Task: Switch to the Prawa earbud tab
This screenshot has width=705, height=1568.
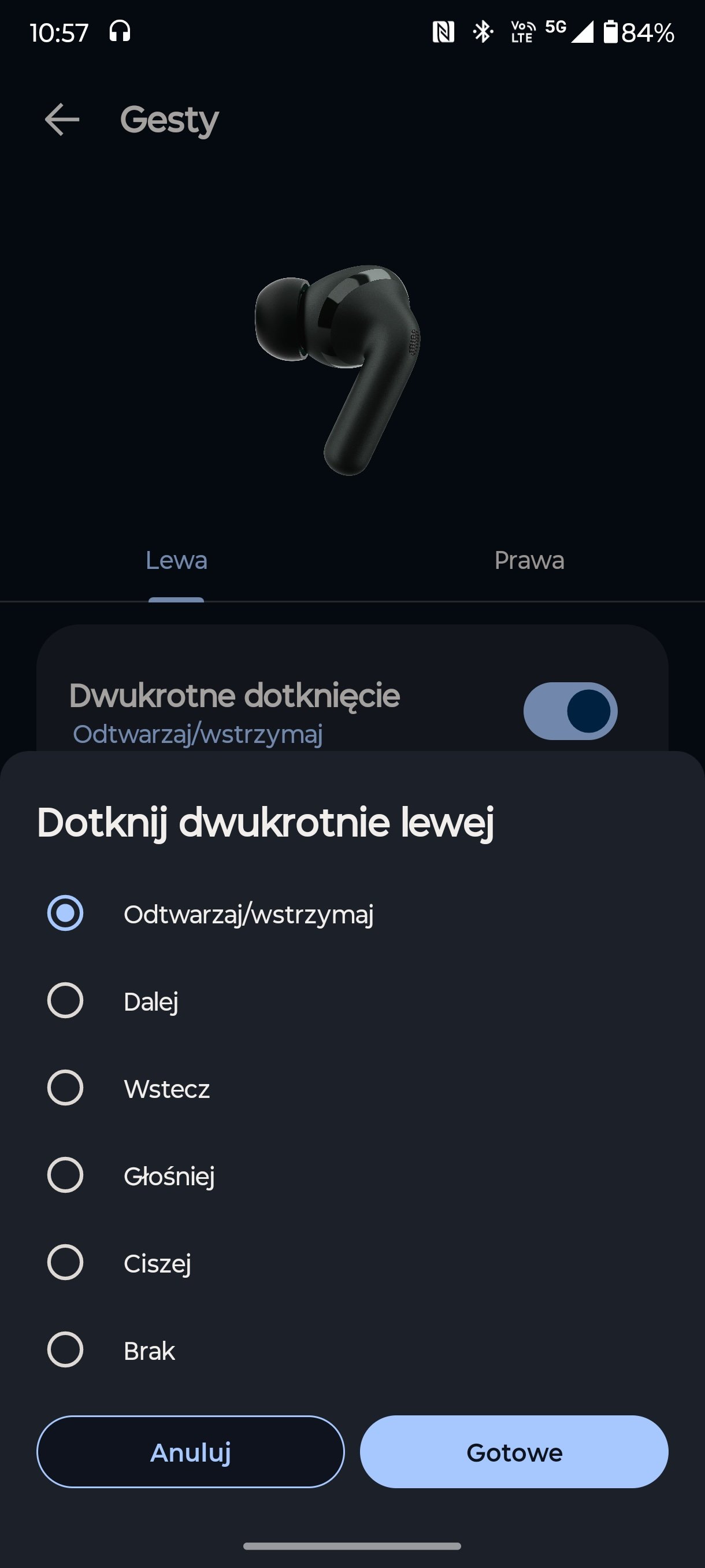Action: pyautogui.click(x=529, y=561)
